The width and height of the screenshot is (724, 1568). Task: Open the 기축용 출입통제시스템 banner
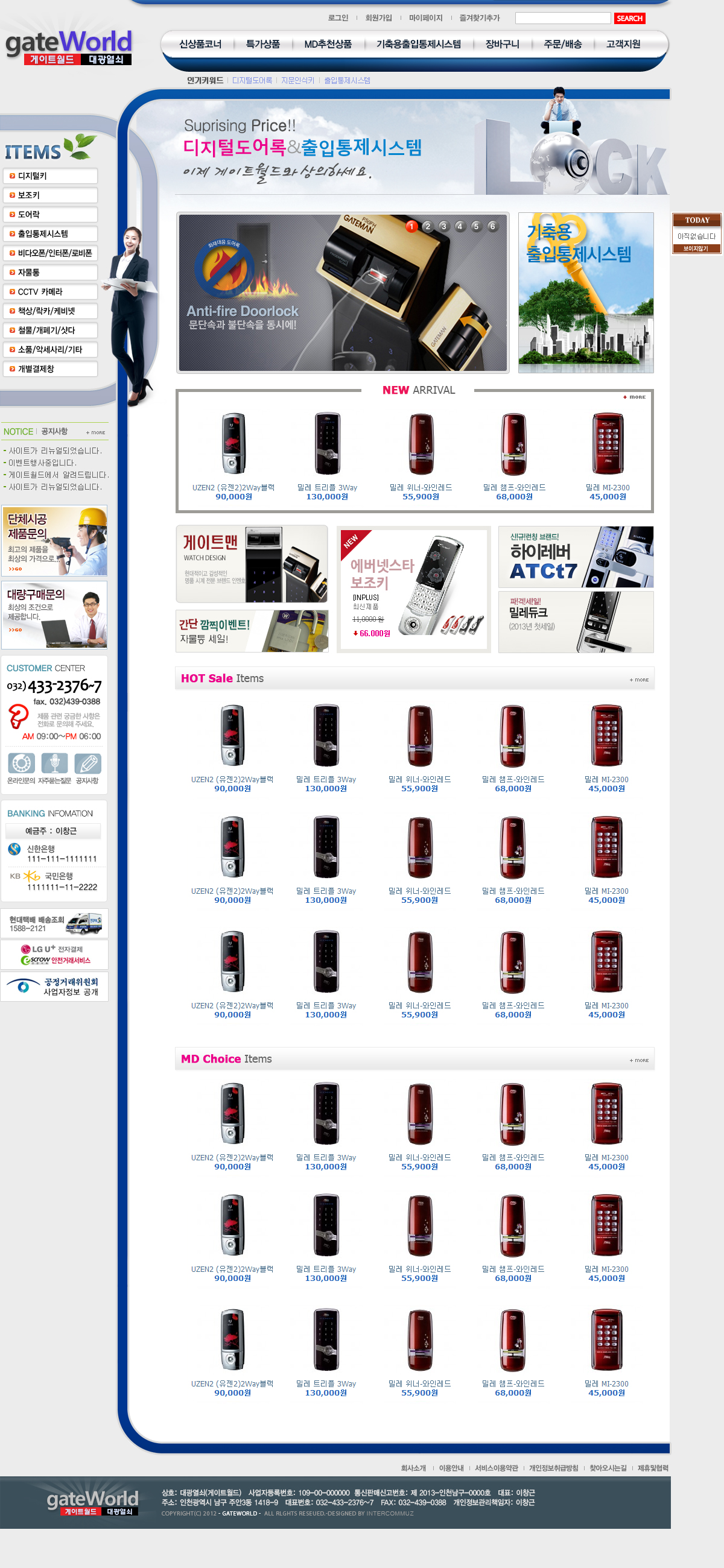(x=585, y=292)
